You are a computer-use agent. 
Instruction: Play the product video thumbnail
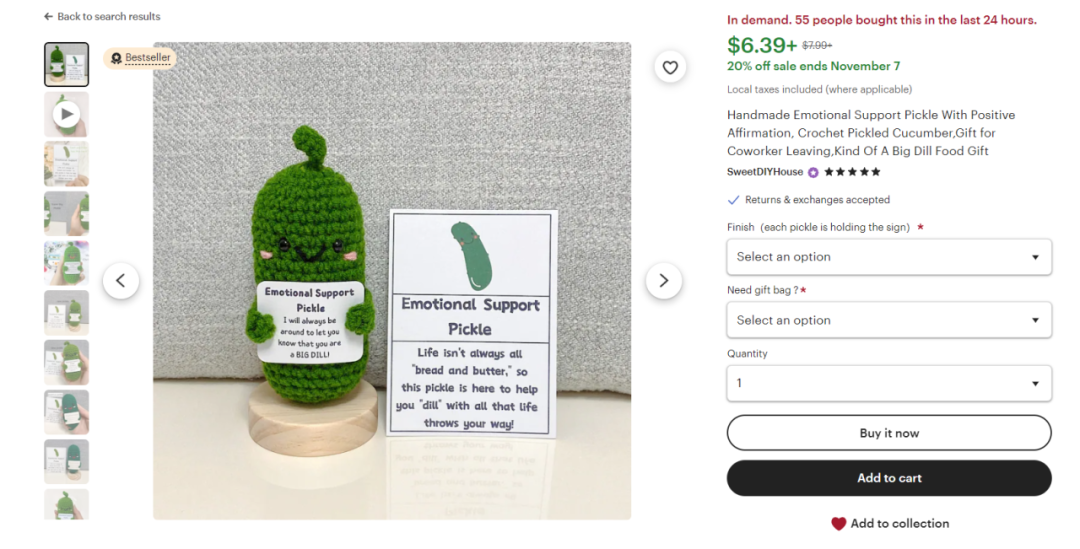click(x=66, y=114)
